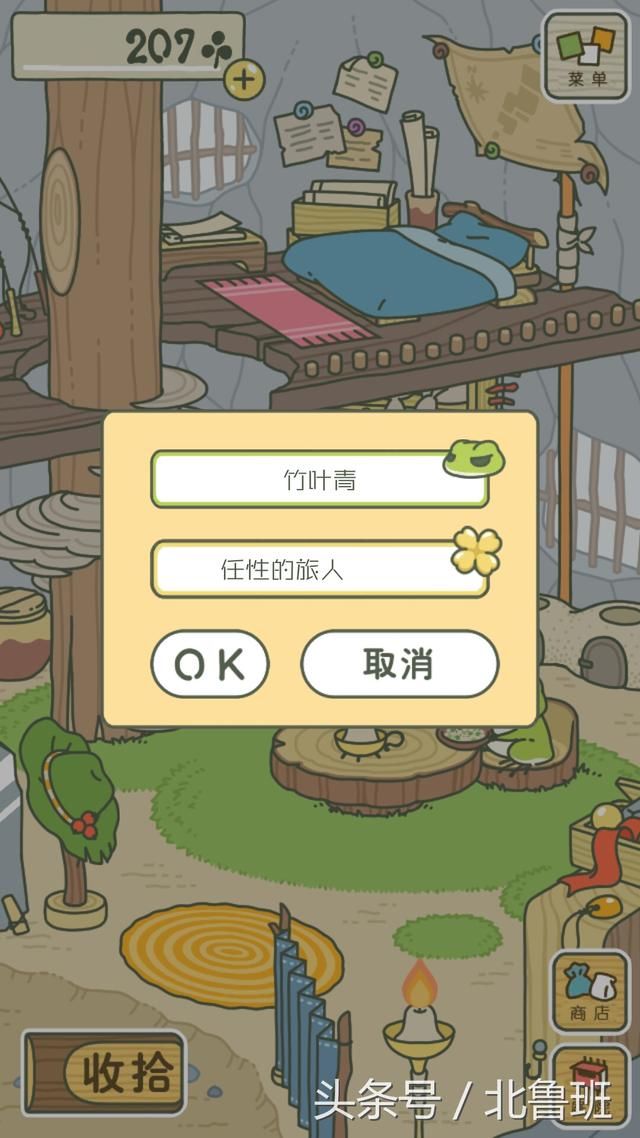Open the 商店 shop
640x1138 pixels.
click(589, 992)
